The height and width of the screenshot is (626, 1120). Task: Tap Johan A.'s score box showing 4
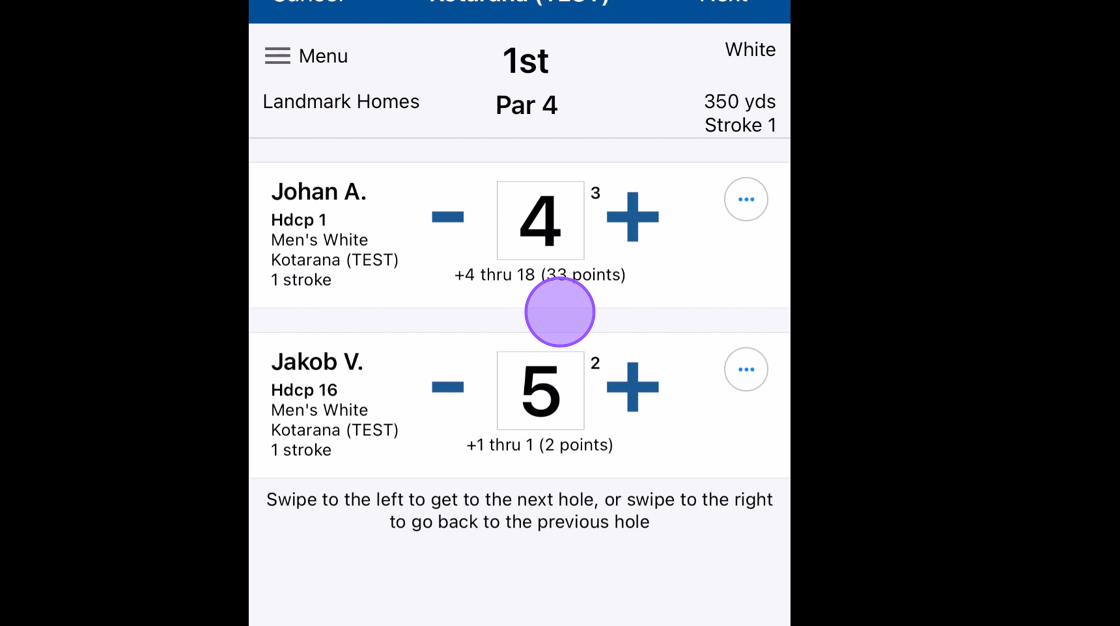pyautogui.click(x=540, y=221)
